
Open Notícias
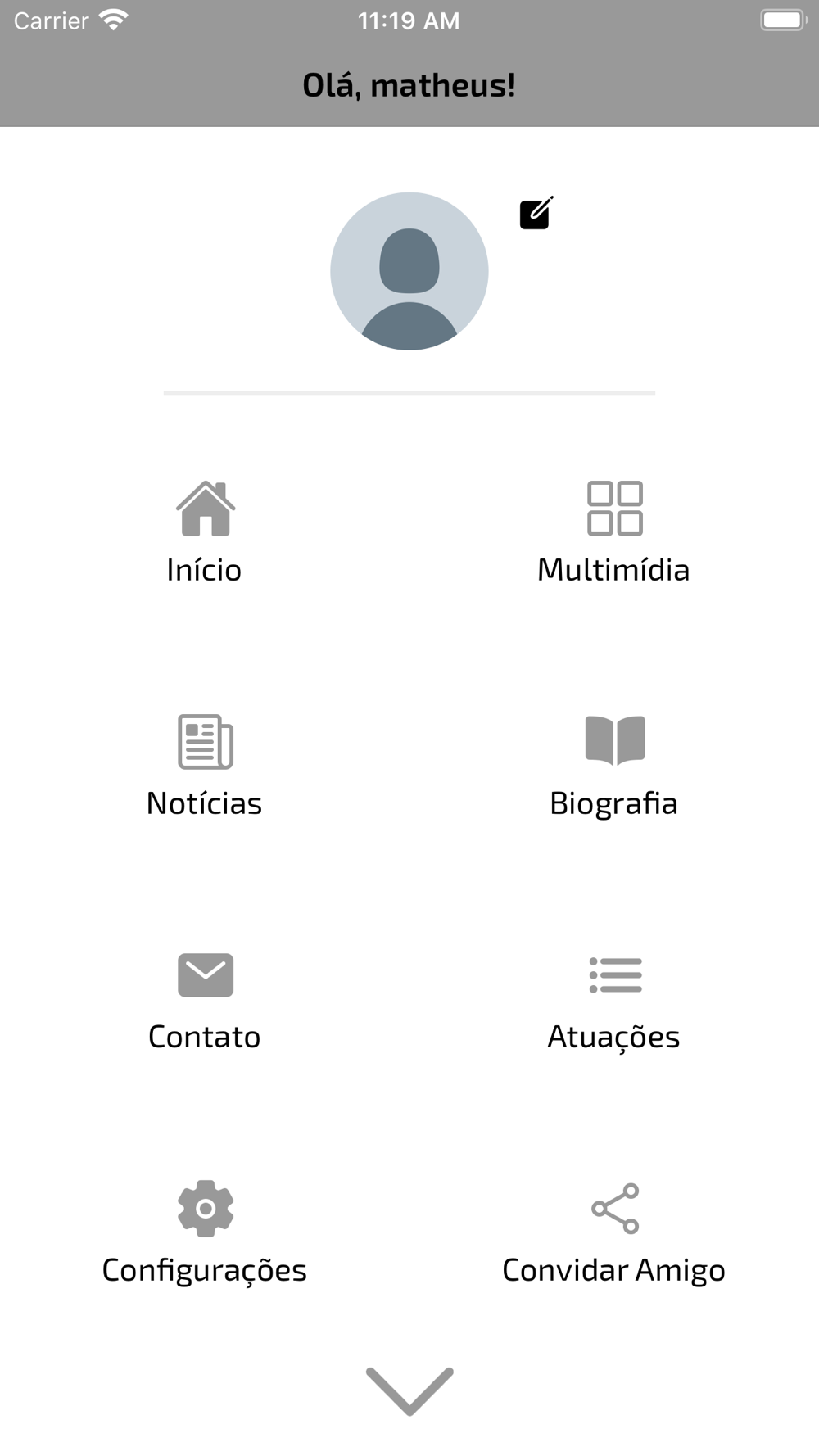(x=205, y=766)
